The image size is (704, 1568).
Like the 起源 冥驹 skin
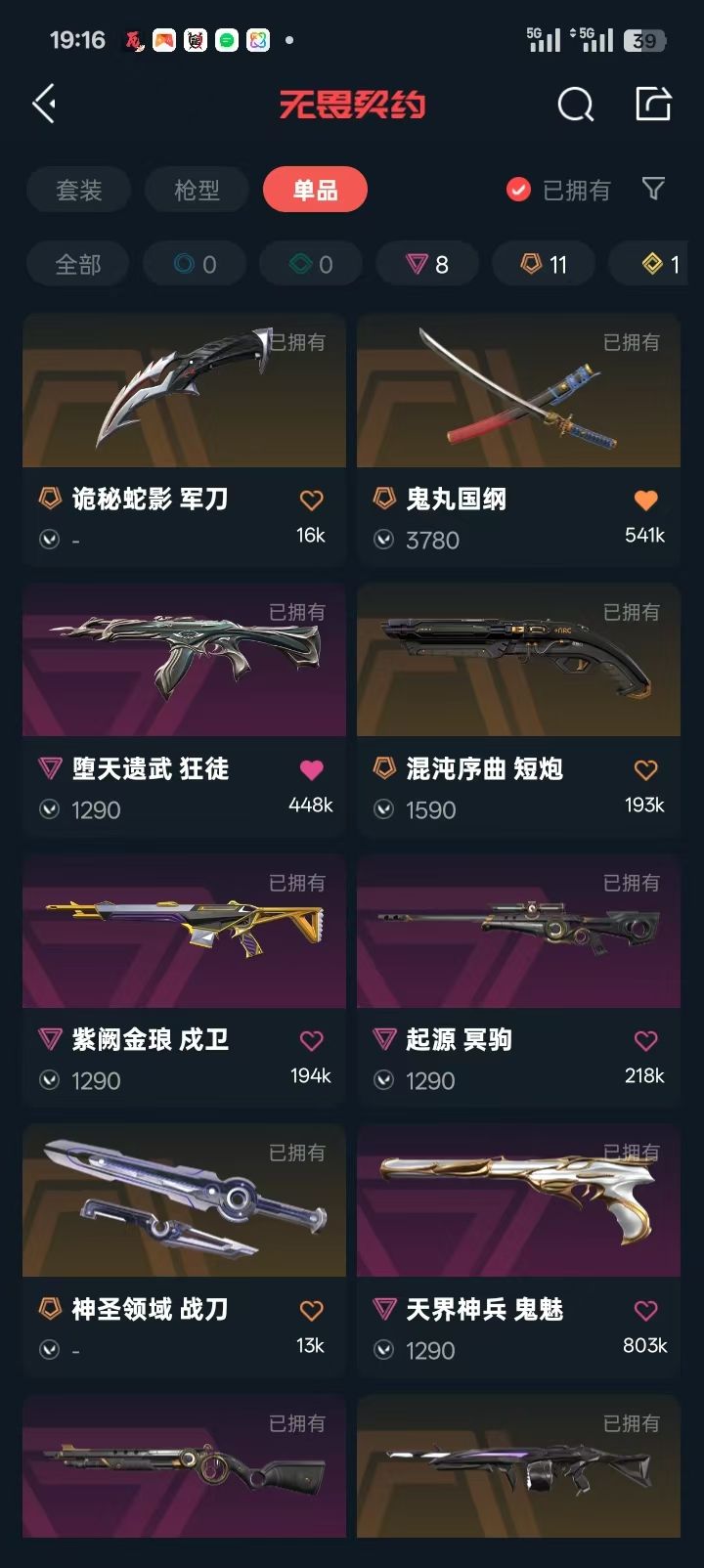point(645,1040)
